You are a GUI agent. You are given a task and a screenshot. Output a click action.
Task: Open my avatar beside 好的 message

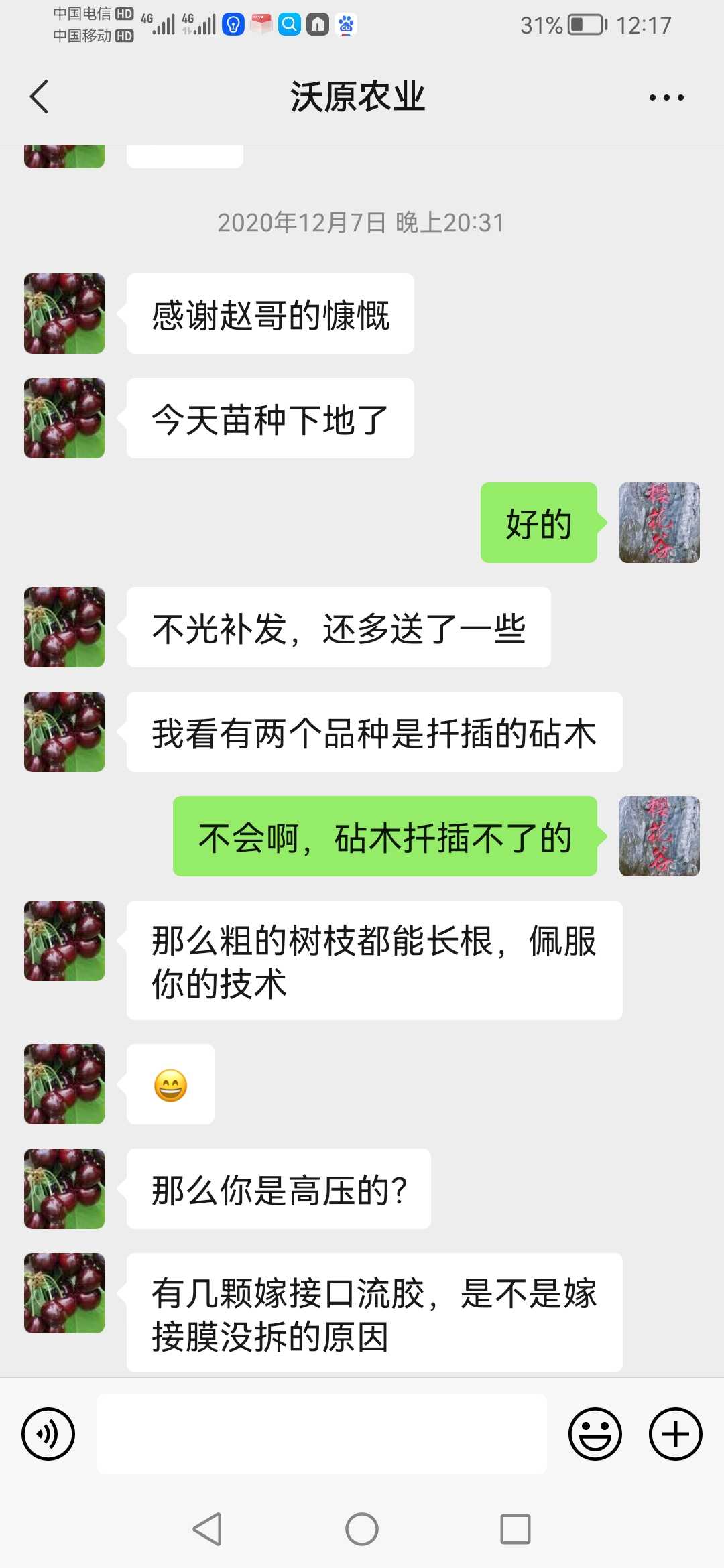[x=660, y=523]
